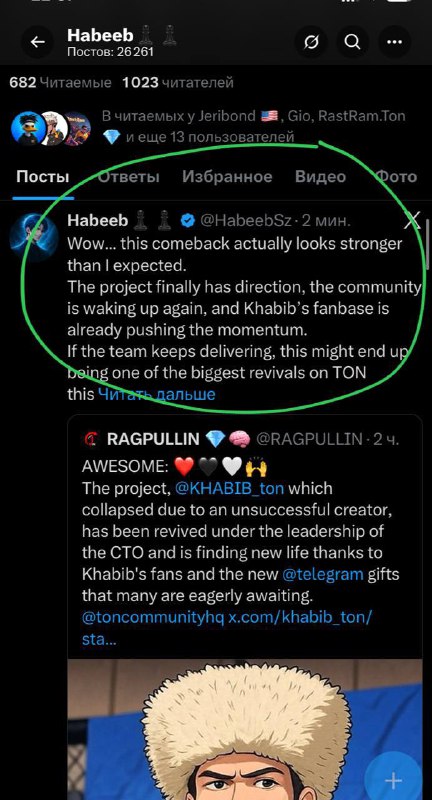432x800 pixels.
Task: Open the search icon in the header
Action: 352,42
